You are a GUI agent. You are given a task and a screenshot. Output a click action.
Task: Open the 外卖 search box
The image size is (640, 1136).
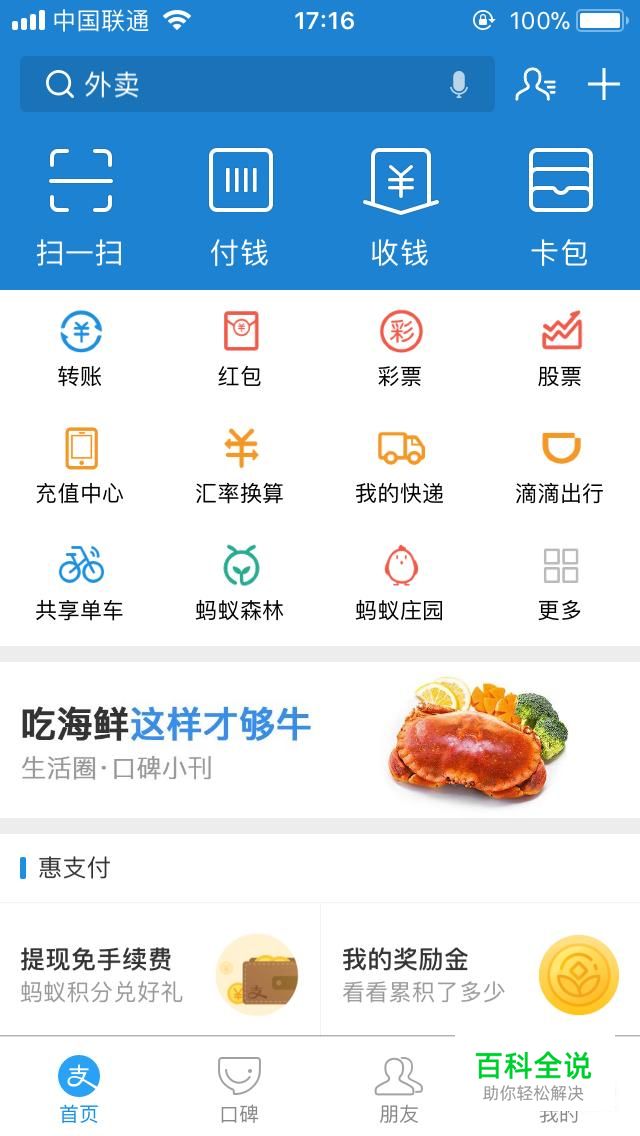240,85
